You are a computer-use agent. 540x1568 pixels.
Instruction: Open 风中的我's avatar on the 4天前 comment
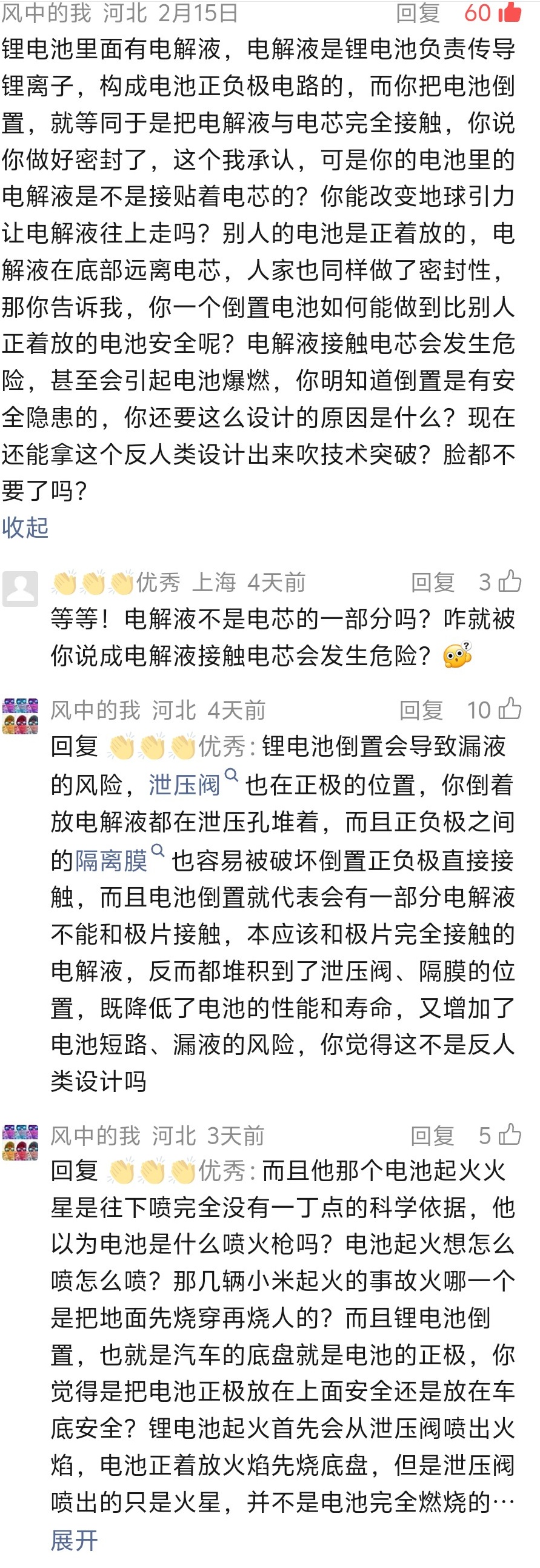[x=20, y=716]
